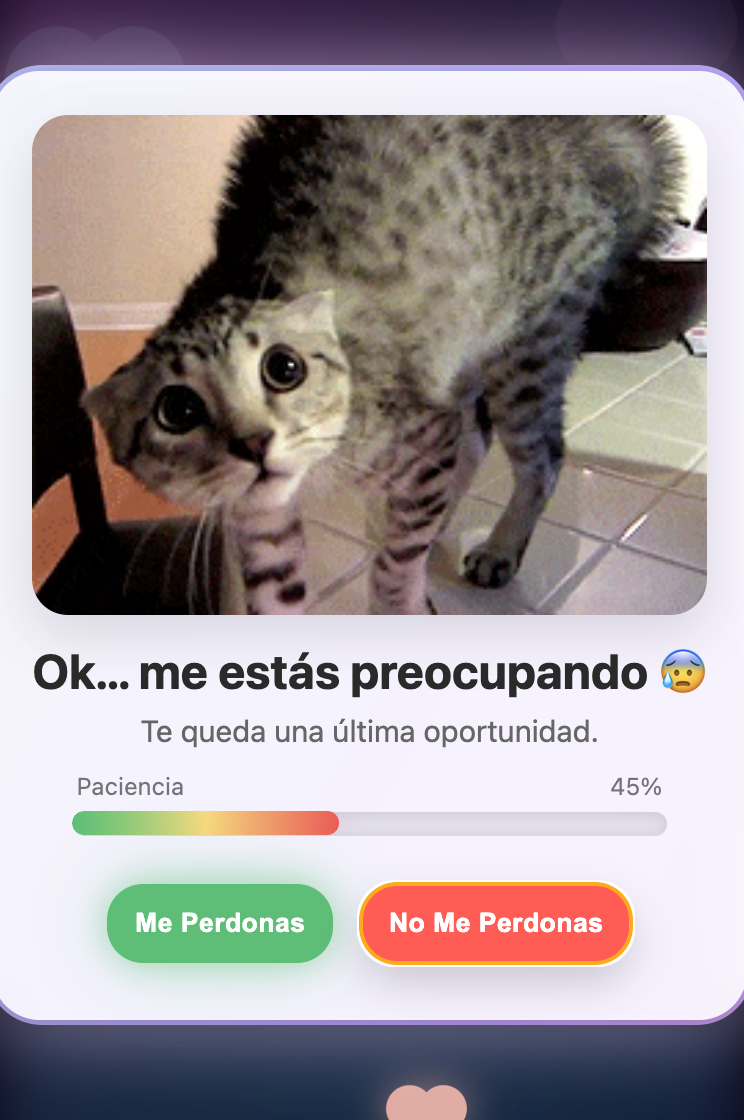Click the 45% percentage label
Image resolution: width=744 pixels, height=1120 pixels.
click(637, 787)
